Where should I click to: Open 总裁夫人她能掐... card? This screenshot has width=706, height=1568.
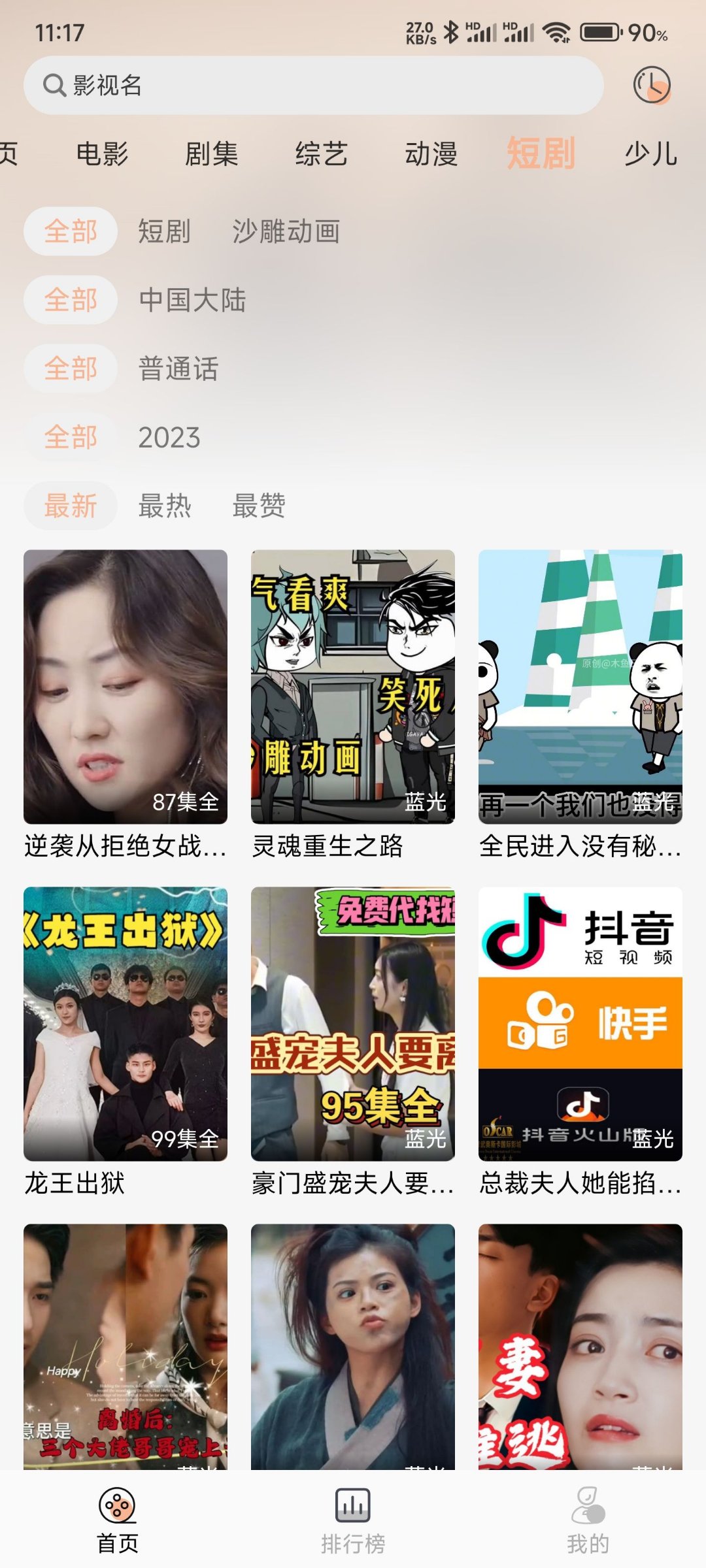580,1023
